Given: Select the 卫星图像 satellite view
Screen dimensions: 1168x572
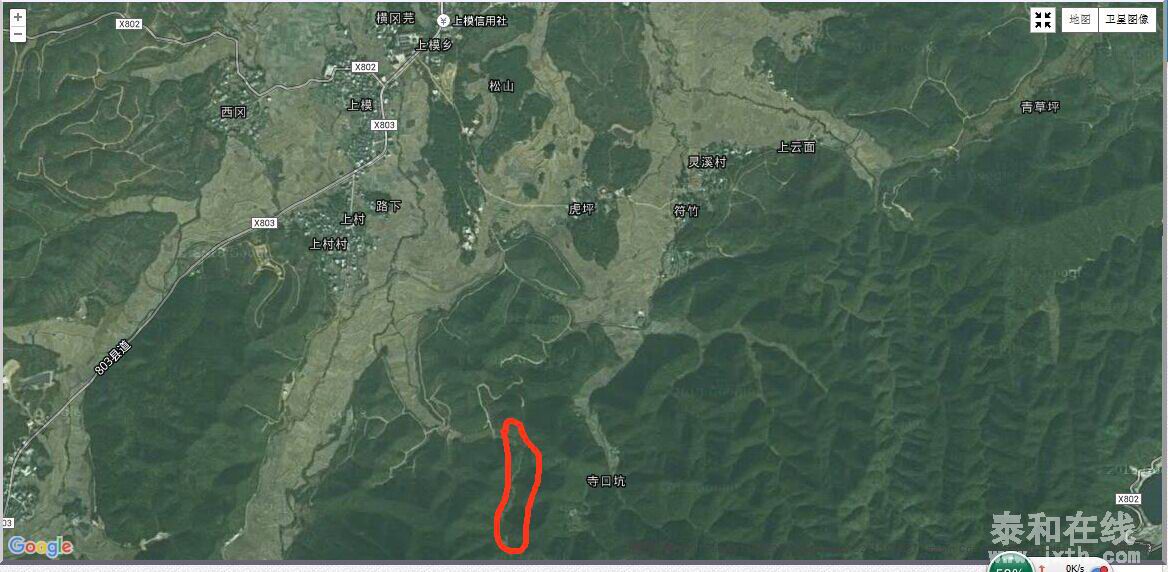Looking at the screenshot, I should (x=1127, y=20).
